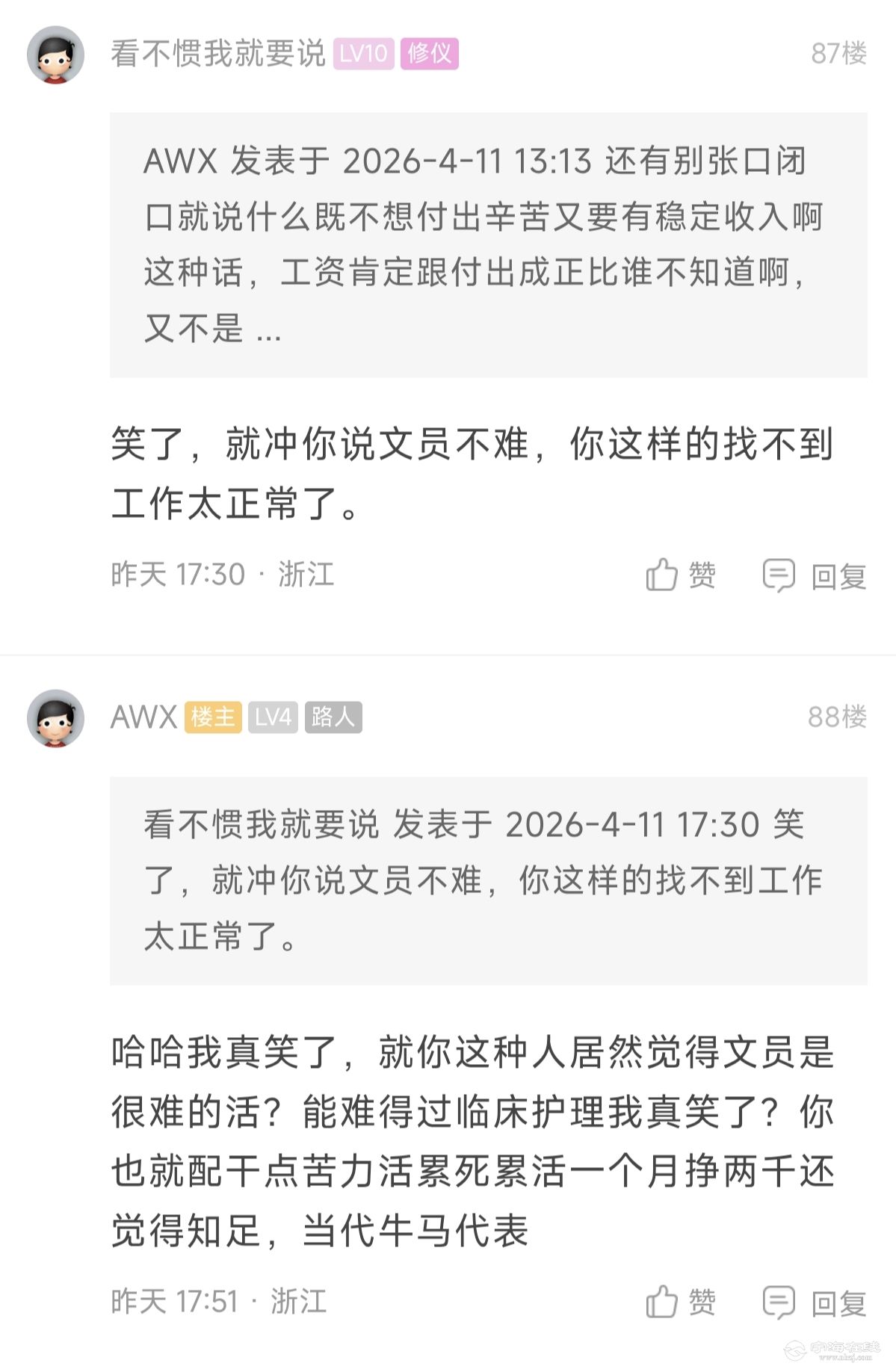896x1372 pixels.
Task: Open AWX's username on floor 88
Action: click(143, 717)
